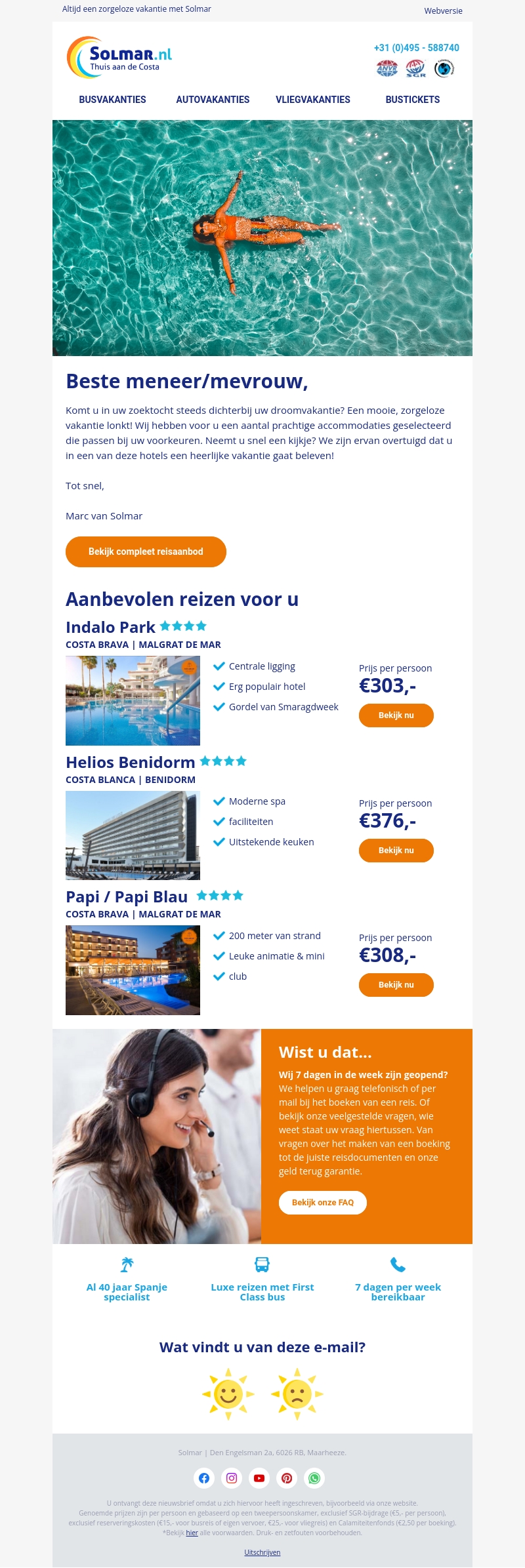
Task: Tap the Bekijk compleet reisaanbod button
Action: click(x=146, y=552)
